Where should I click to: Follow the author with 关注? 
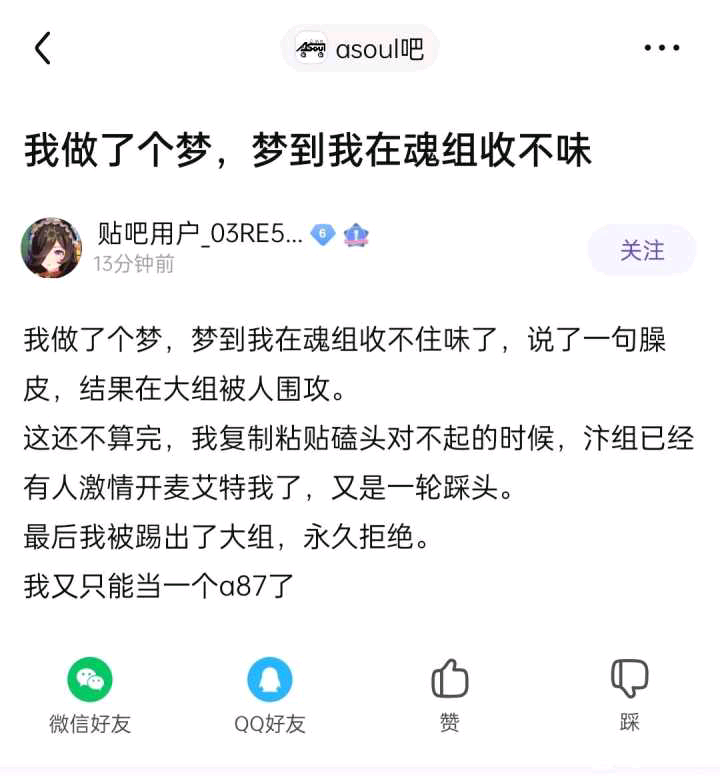[641, 250]
